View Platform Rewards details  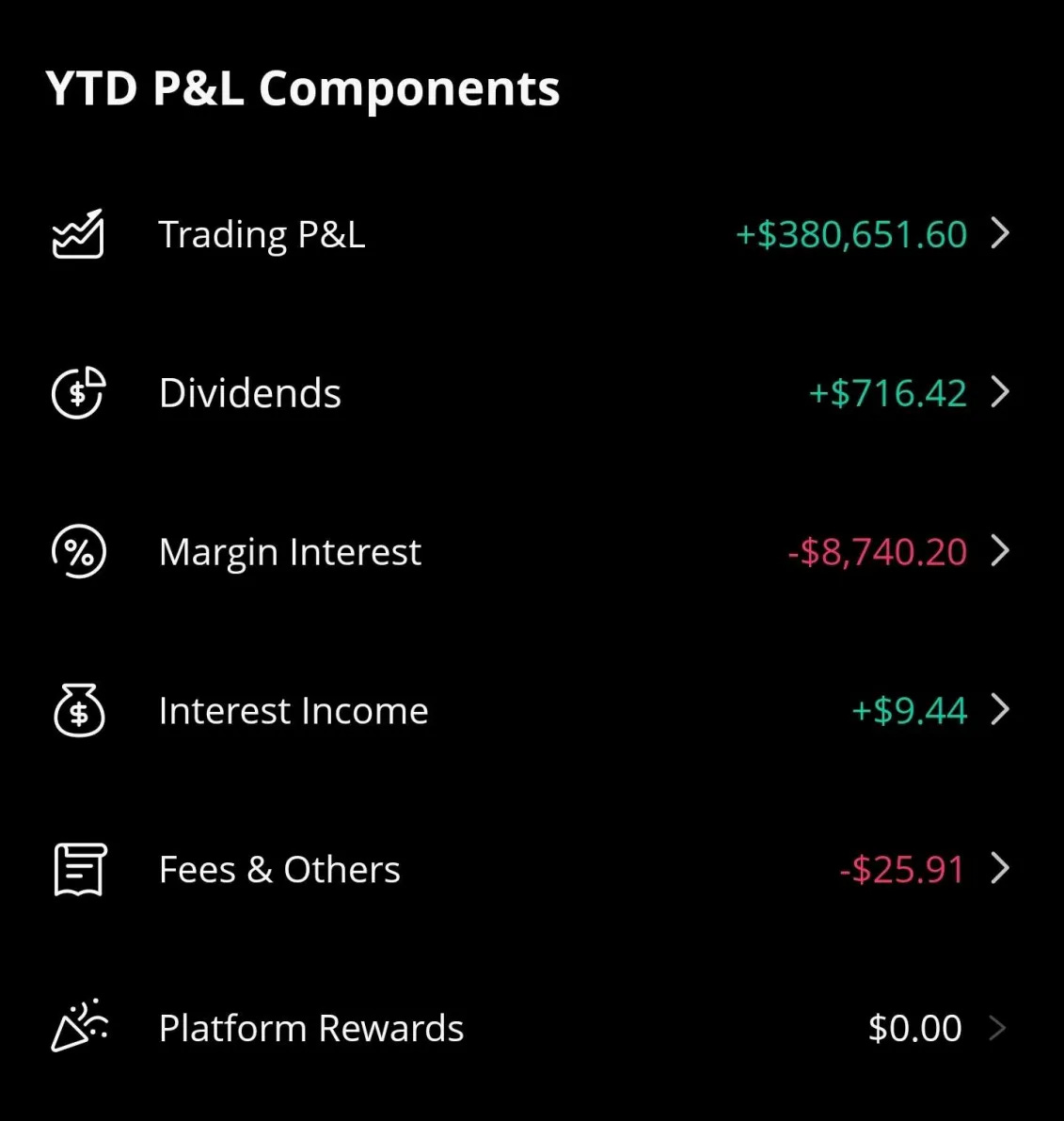point(532,1027)
